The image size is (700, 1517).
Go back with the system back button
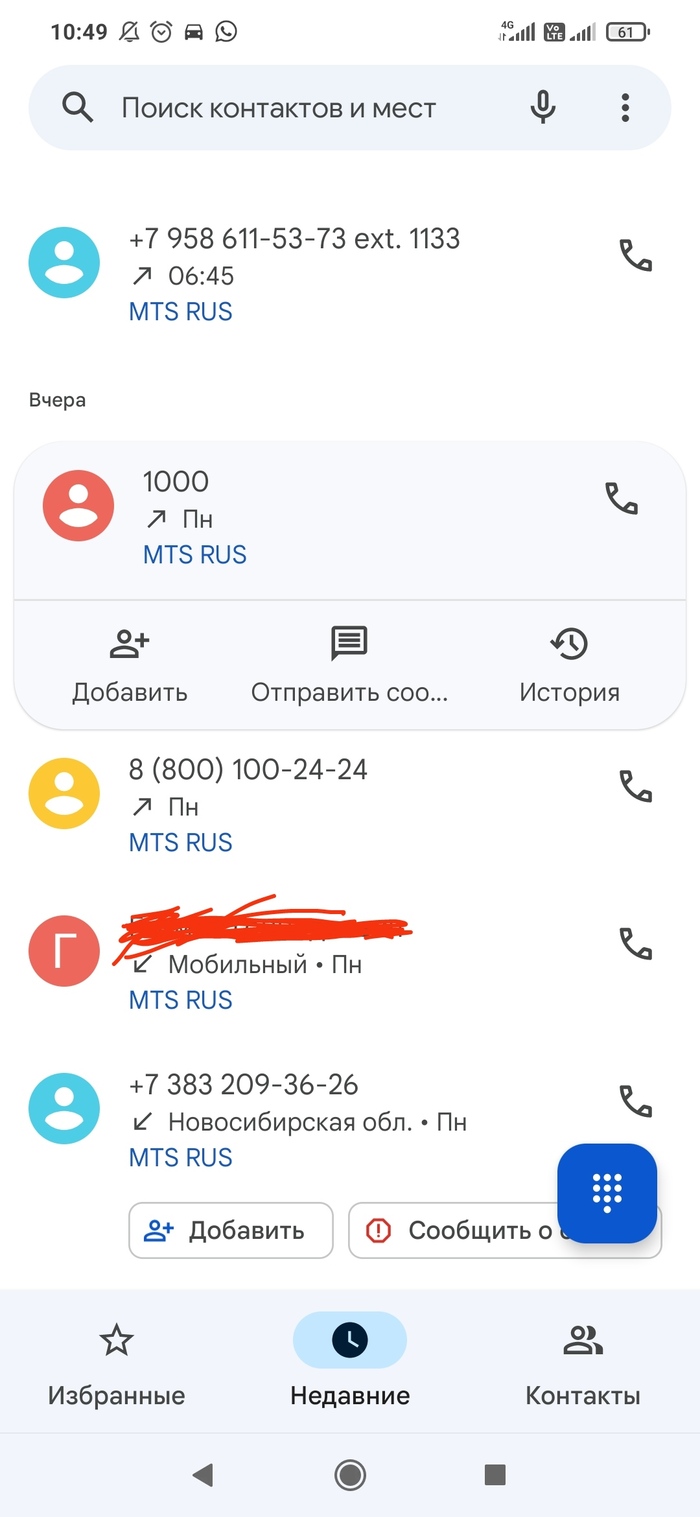click(x=203, y=1474)
